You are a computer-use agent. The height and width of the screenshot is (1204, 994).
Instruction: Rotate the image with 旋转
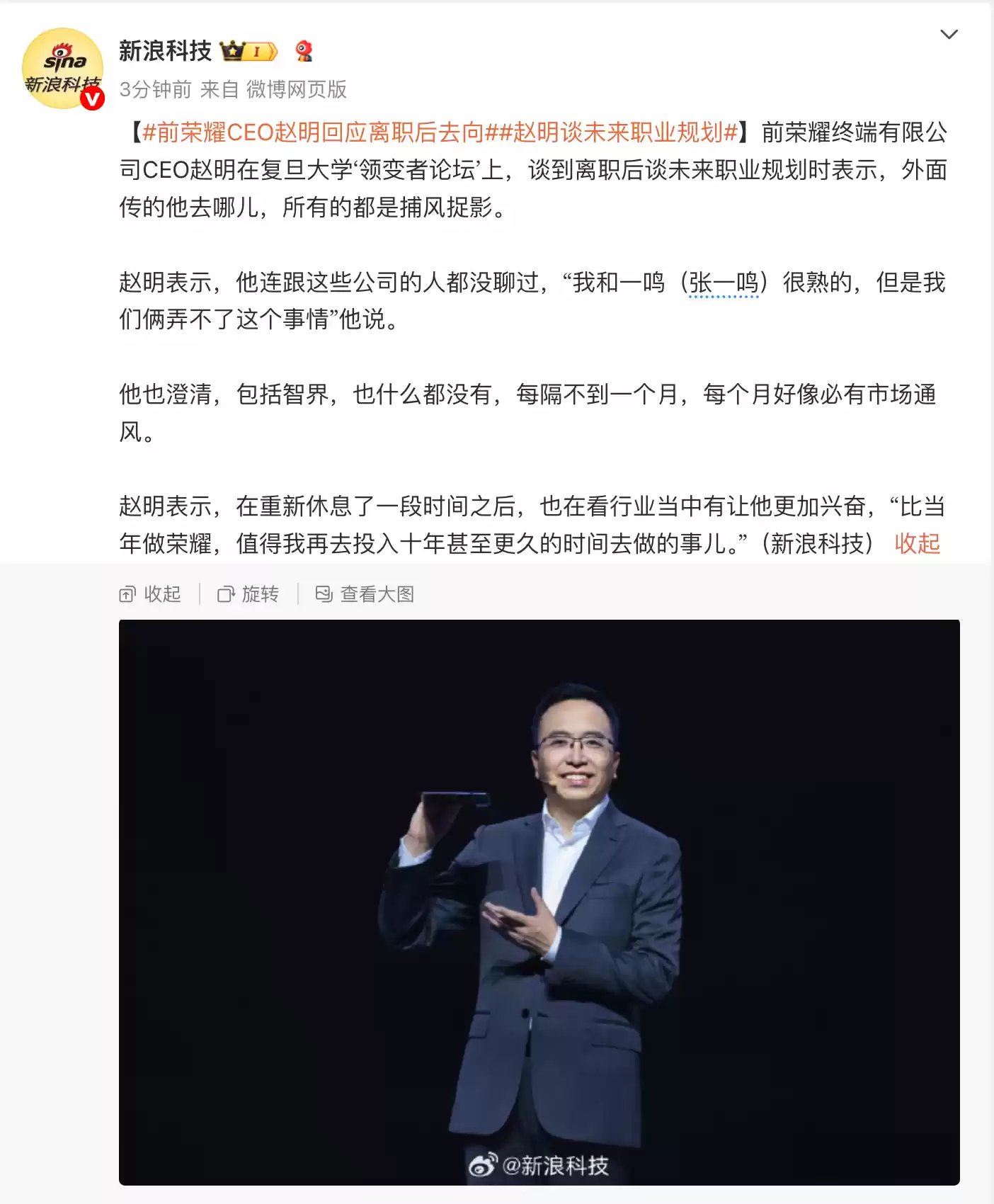[x=248, y=594]
